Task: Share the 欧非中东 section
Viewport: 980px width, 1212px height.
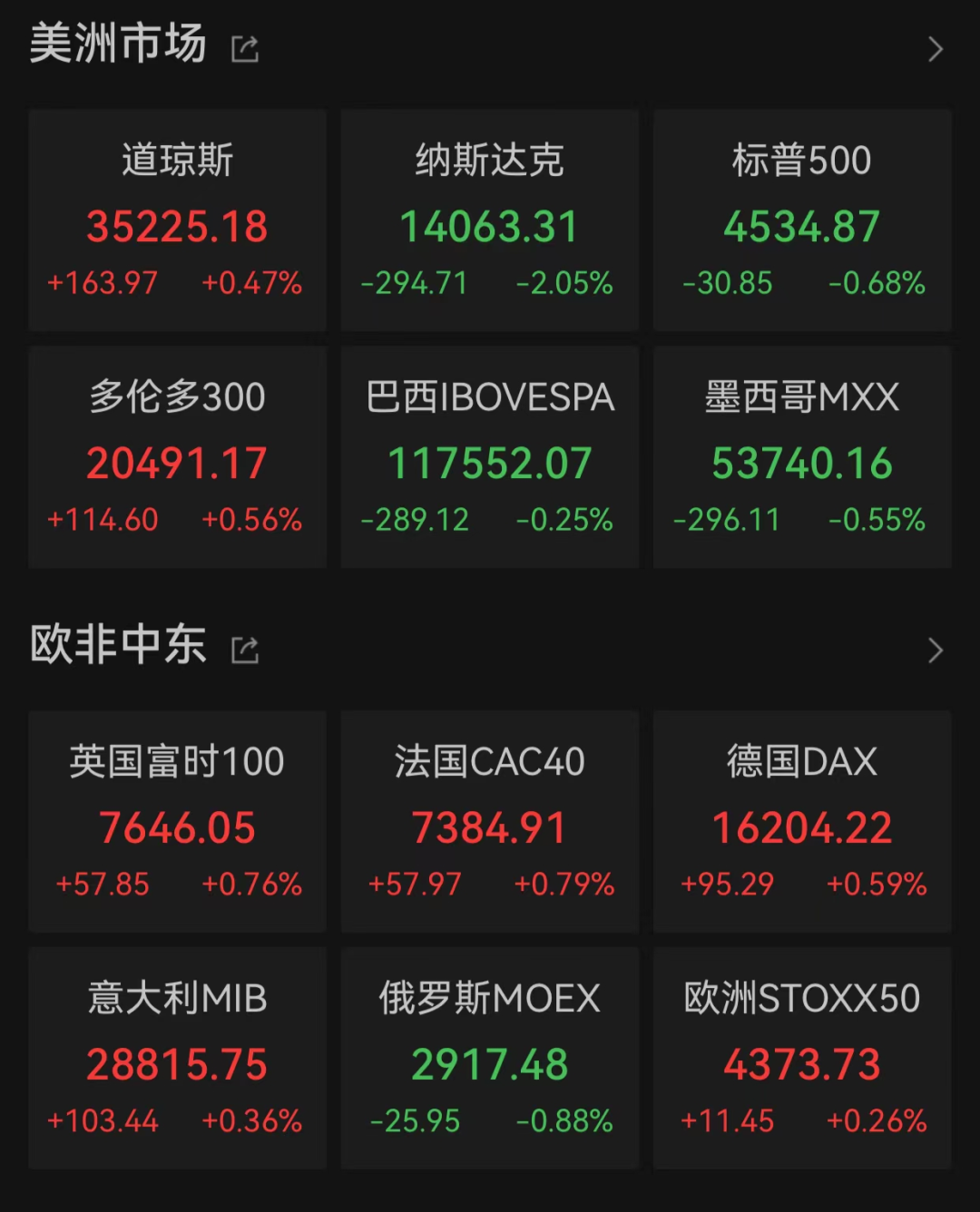Action: click(x=245, y=650)
